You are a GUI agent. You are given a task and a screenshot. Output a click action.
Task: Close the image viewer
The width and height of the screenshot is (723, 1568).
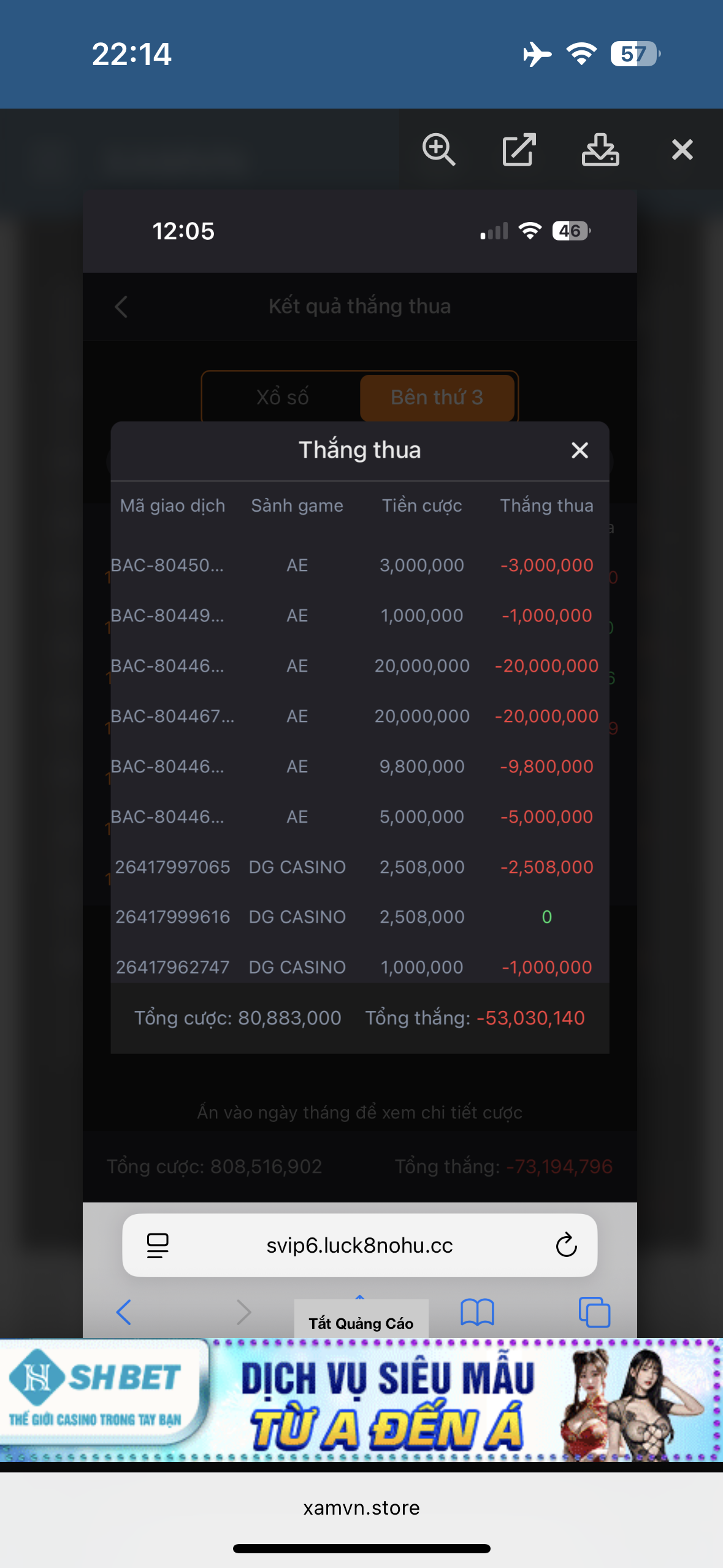point(682,149)
